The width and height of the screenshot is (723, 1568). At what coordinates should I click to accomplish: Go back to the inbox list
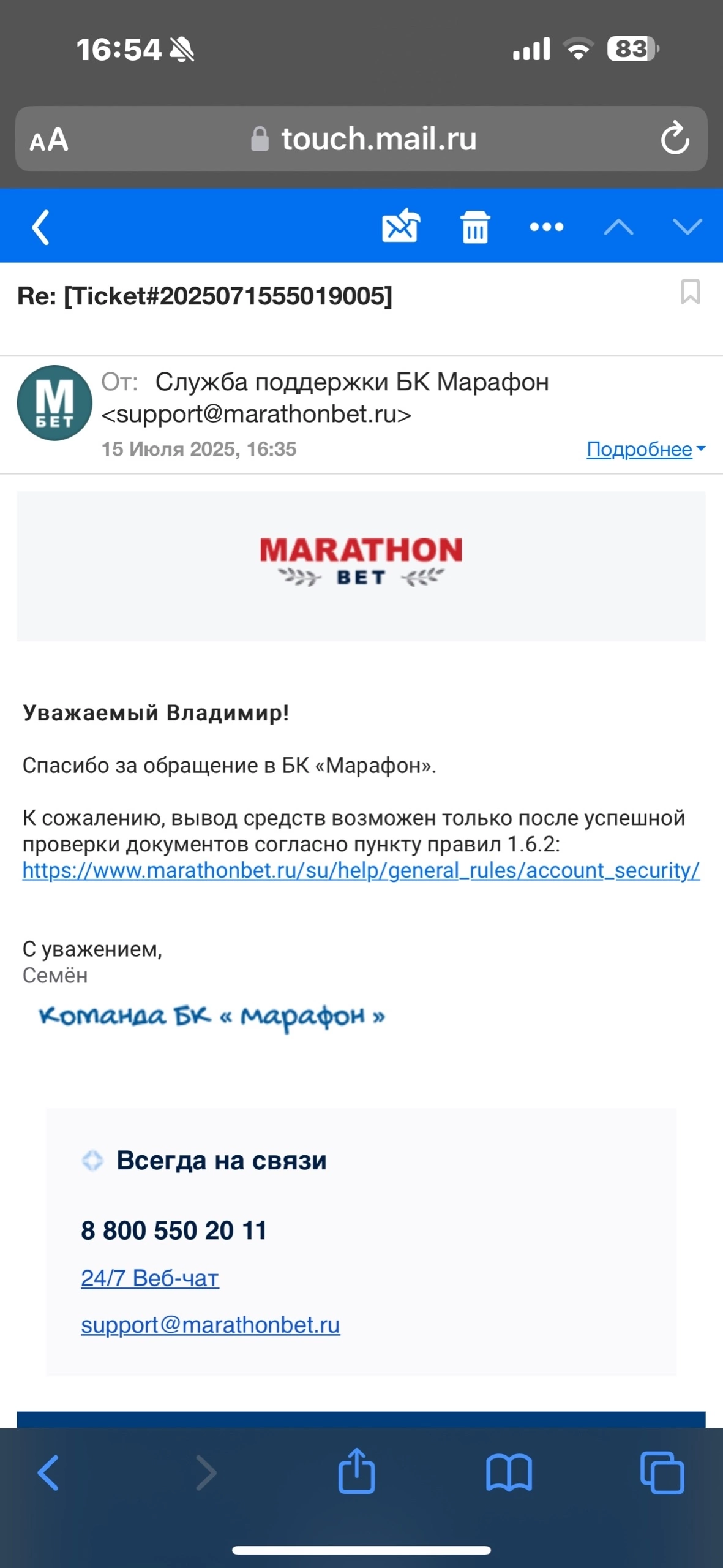coord(40,227)
